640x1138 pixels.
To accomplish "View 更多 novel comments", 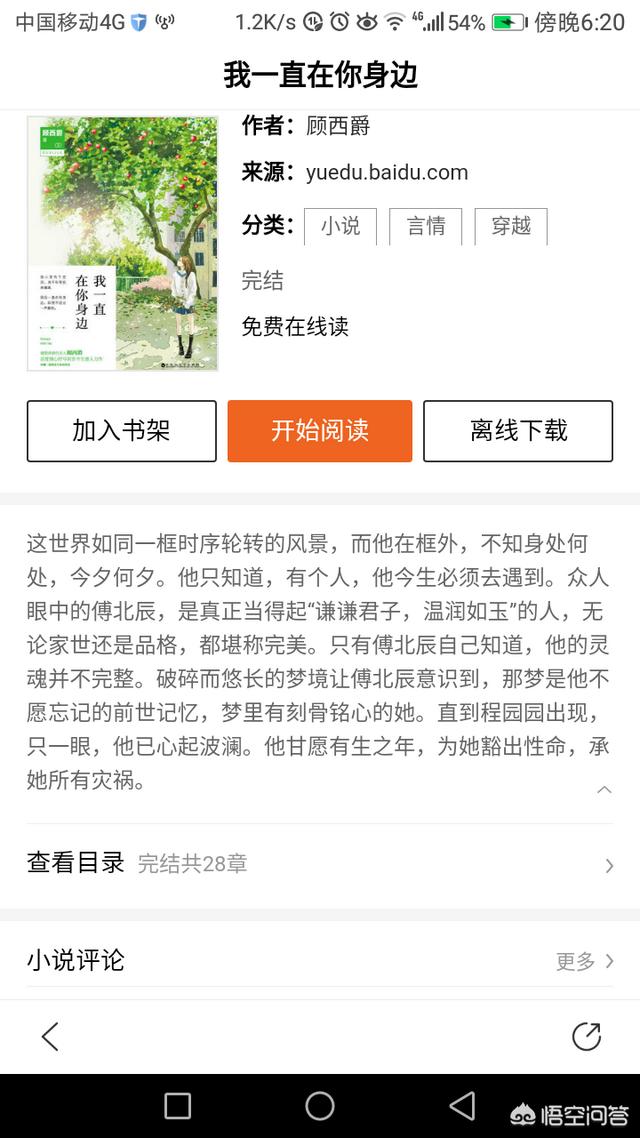I will (x=585, y=961).
